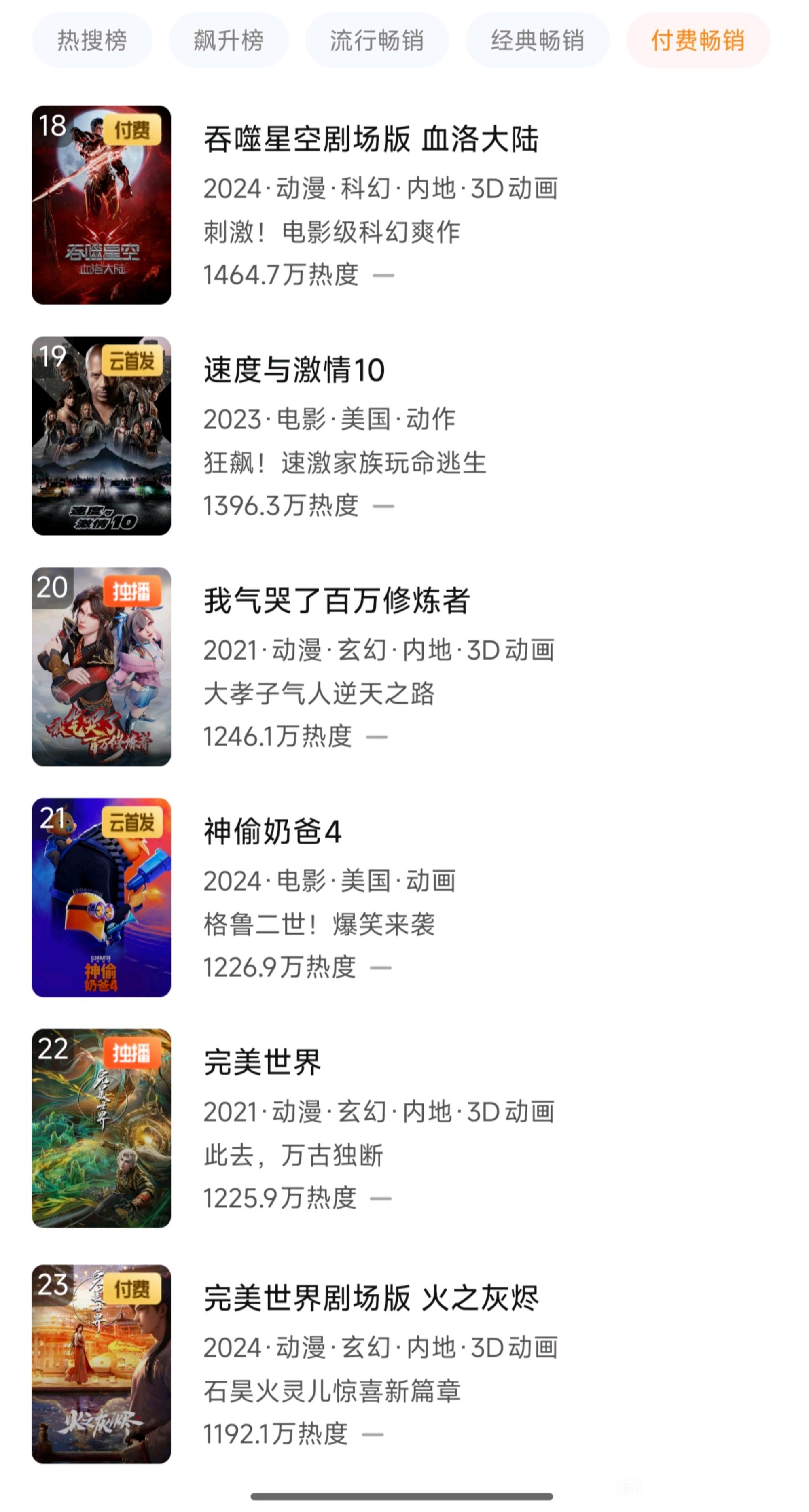
Task: Open 完美世界剧场版 火之灰烬
Action: pyautogui.click(x=404, y=1364)
